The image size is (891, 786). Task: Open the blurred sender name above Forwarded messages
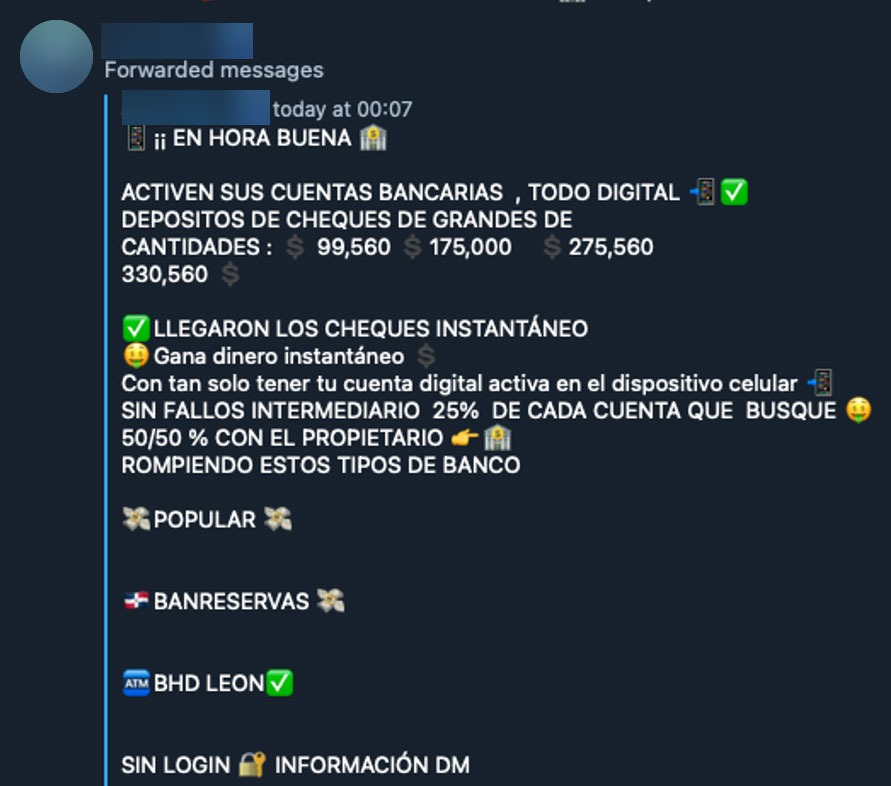tap(177, 41)
